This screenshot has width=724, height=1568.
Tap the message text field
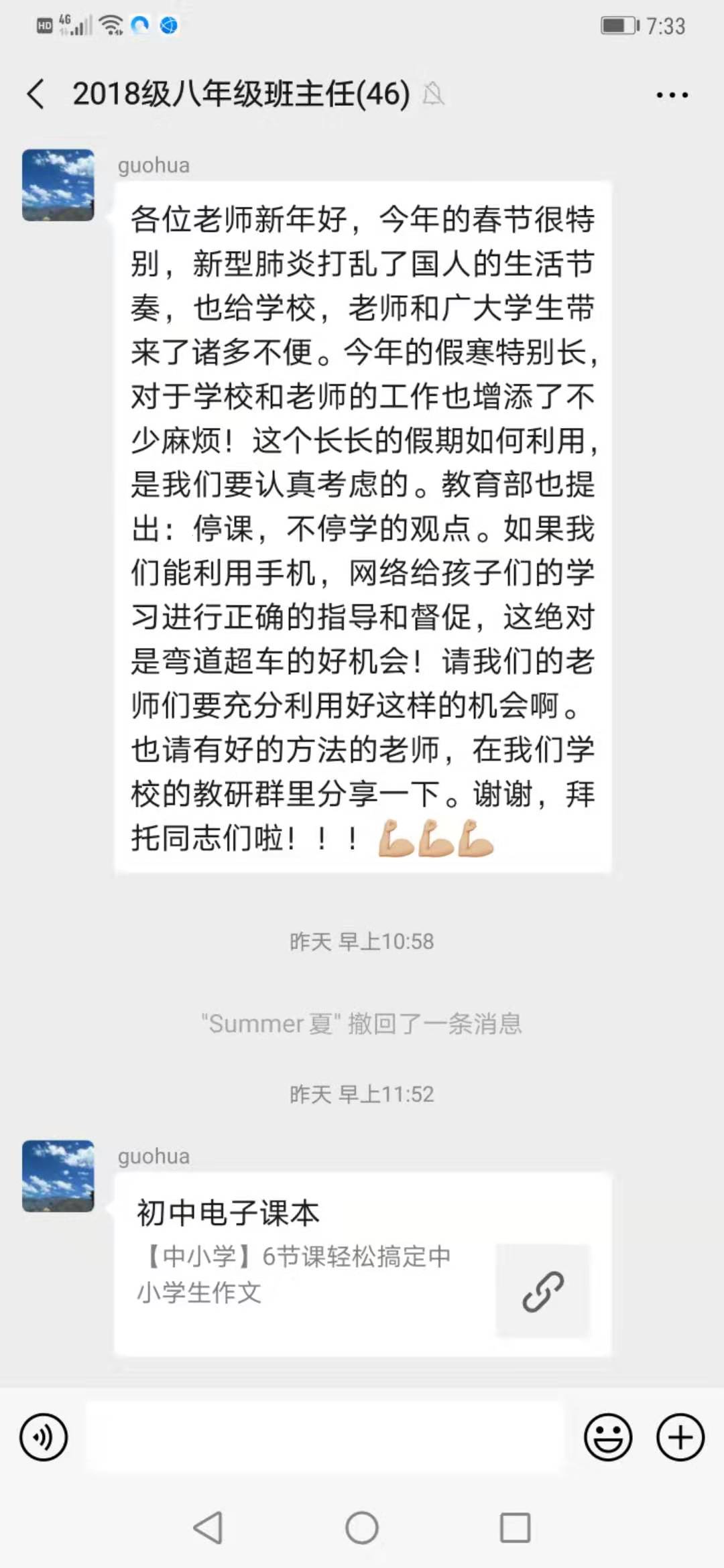click(x=325, y=1437)
